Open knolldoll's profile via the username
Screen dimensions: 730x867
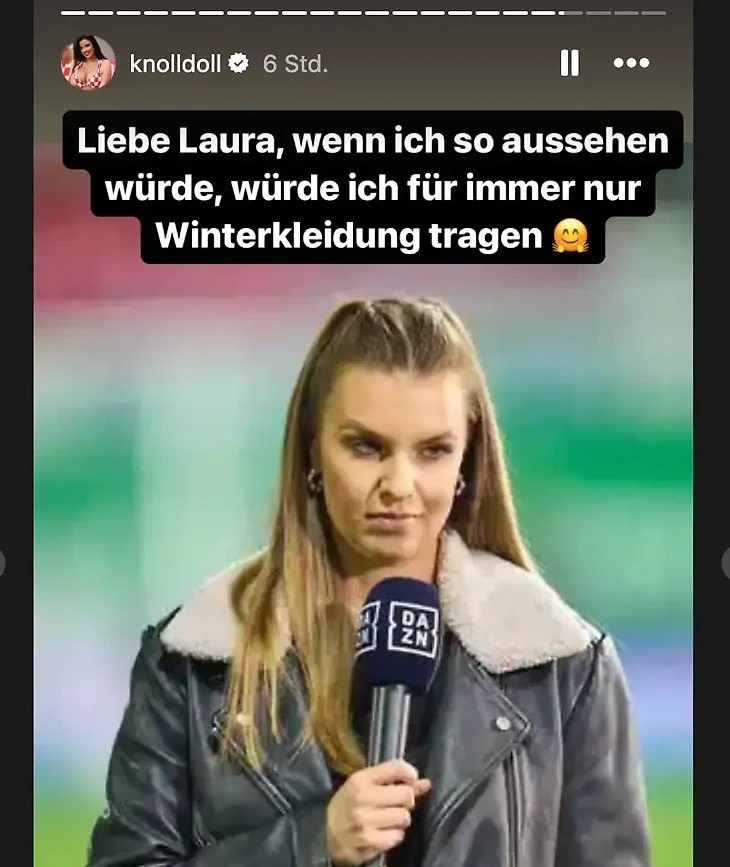pos(175,64)
